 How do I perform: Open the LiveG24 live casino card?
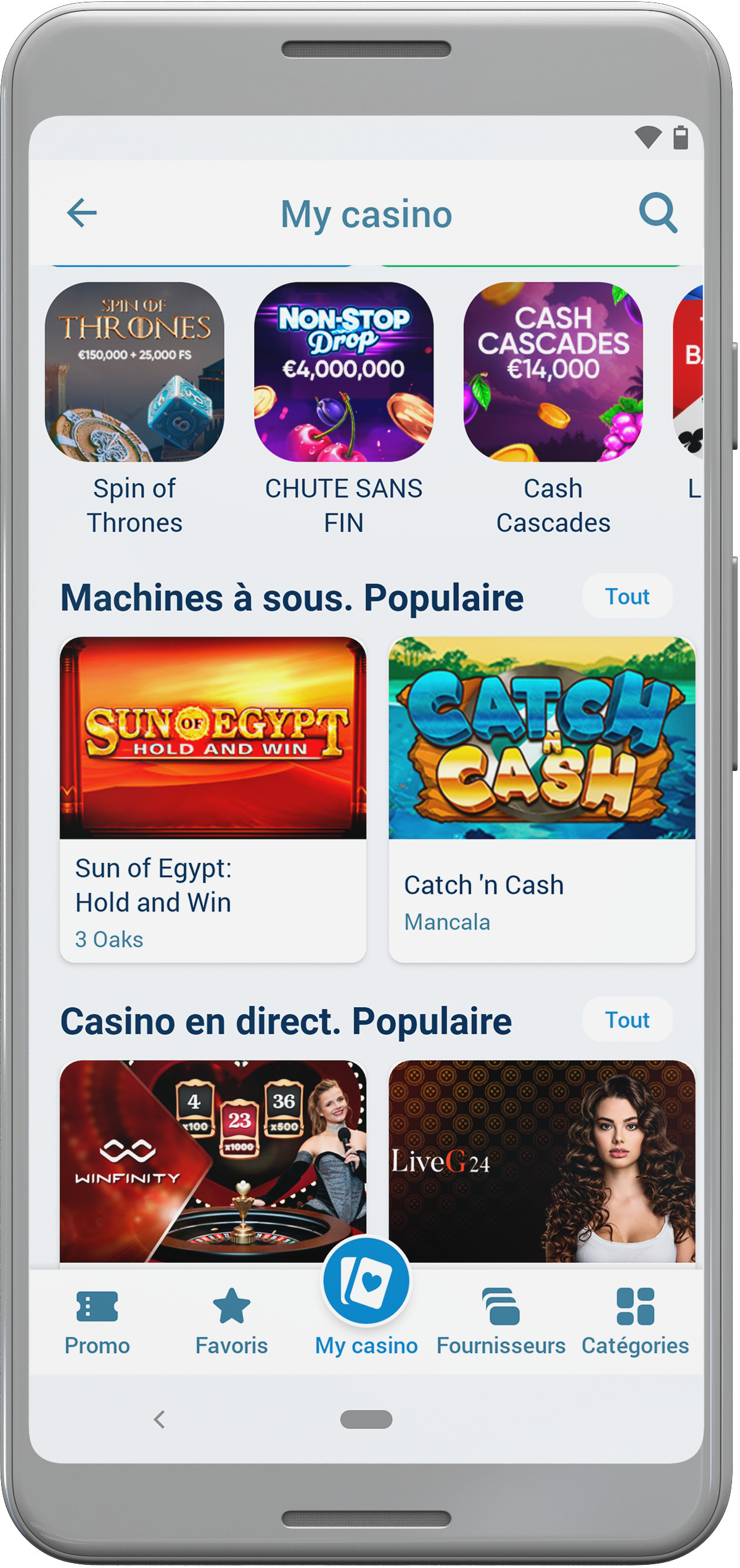[541, 1162]
